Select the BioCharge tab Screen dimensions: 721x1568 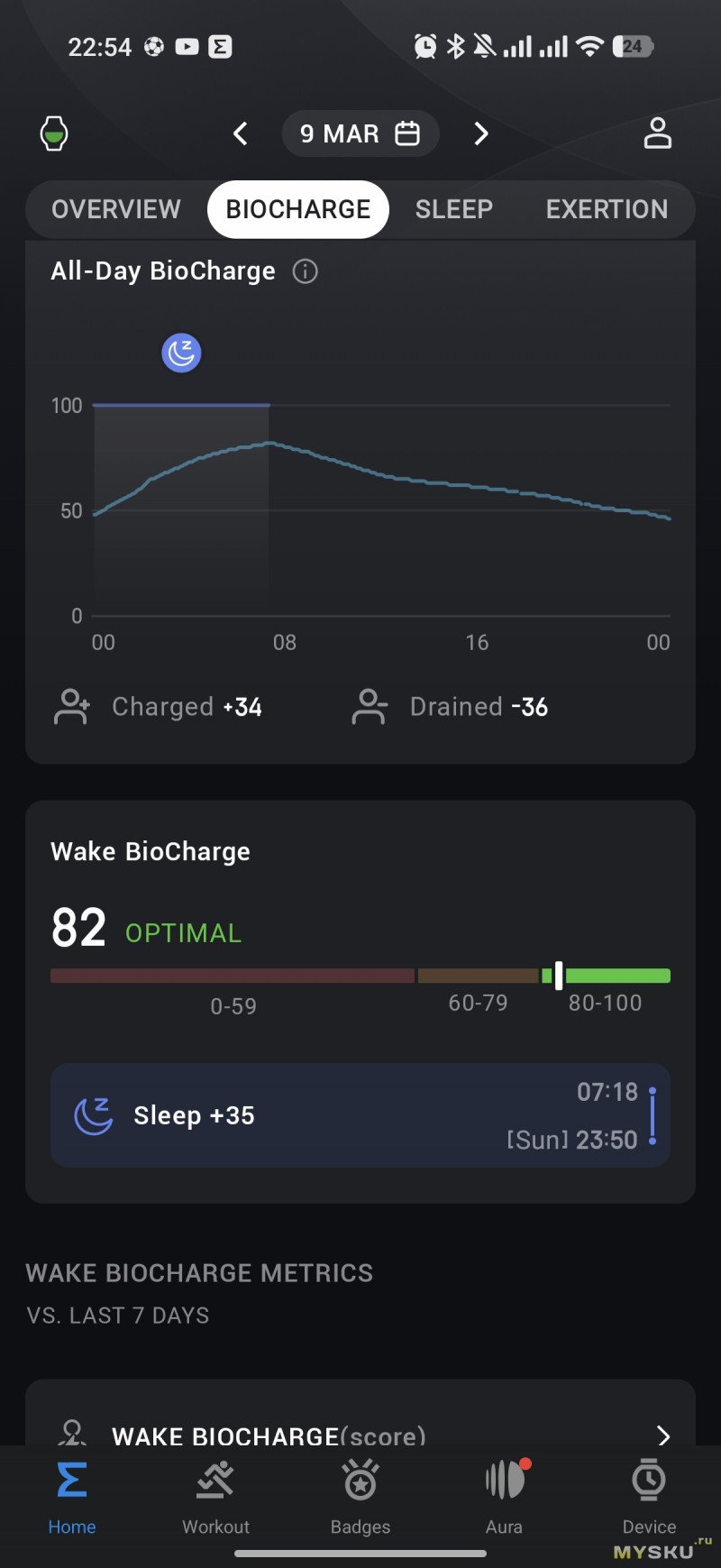[298, 209]
